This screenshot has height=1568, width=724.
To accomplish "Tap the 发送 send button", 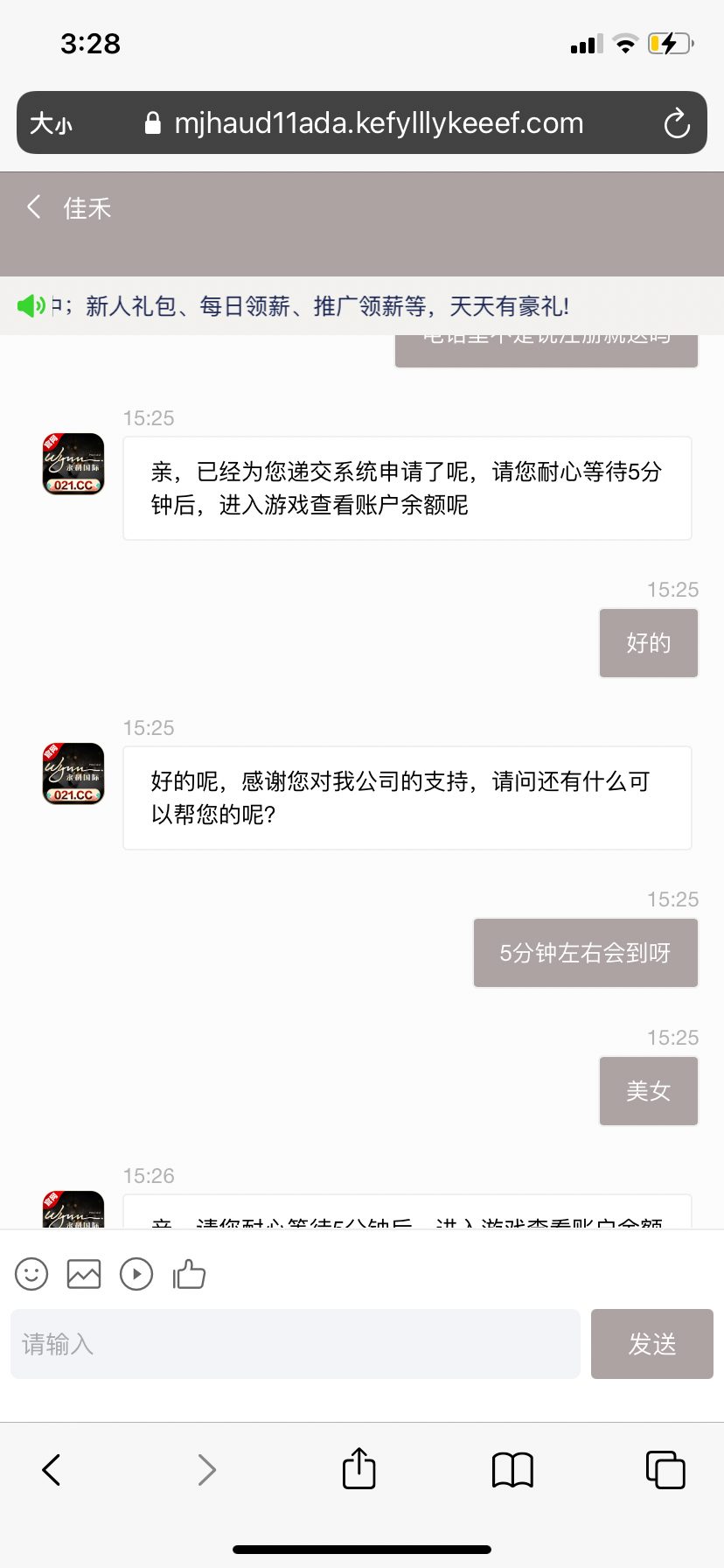I will (651, 1344).
